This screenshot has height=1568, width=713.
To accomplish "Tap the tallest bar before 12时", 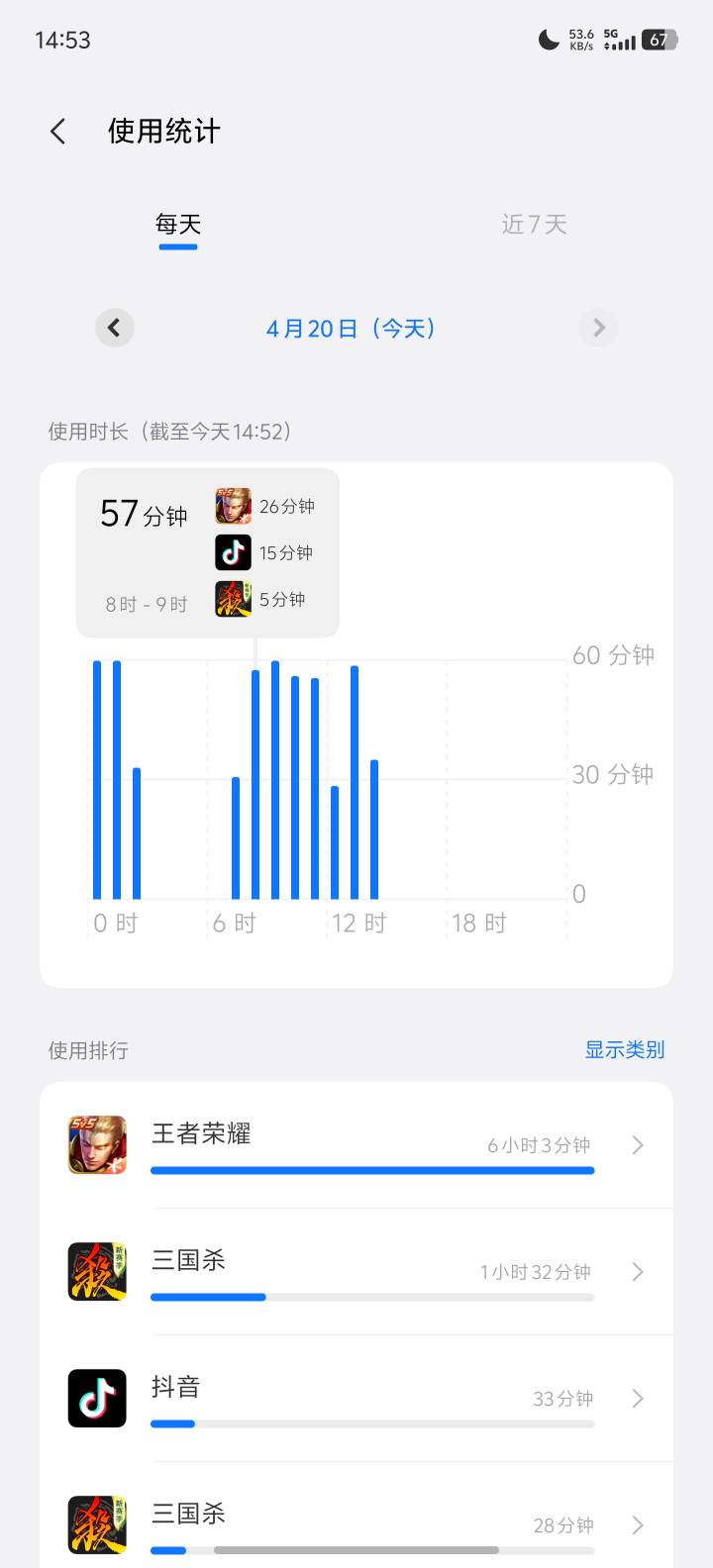I will [x=275, y=780].
